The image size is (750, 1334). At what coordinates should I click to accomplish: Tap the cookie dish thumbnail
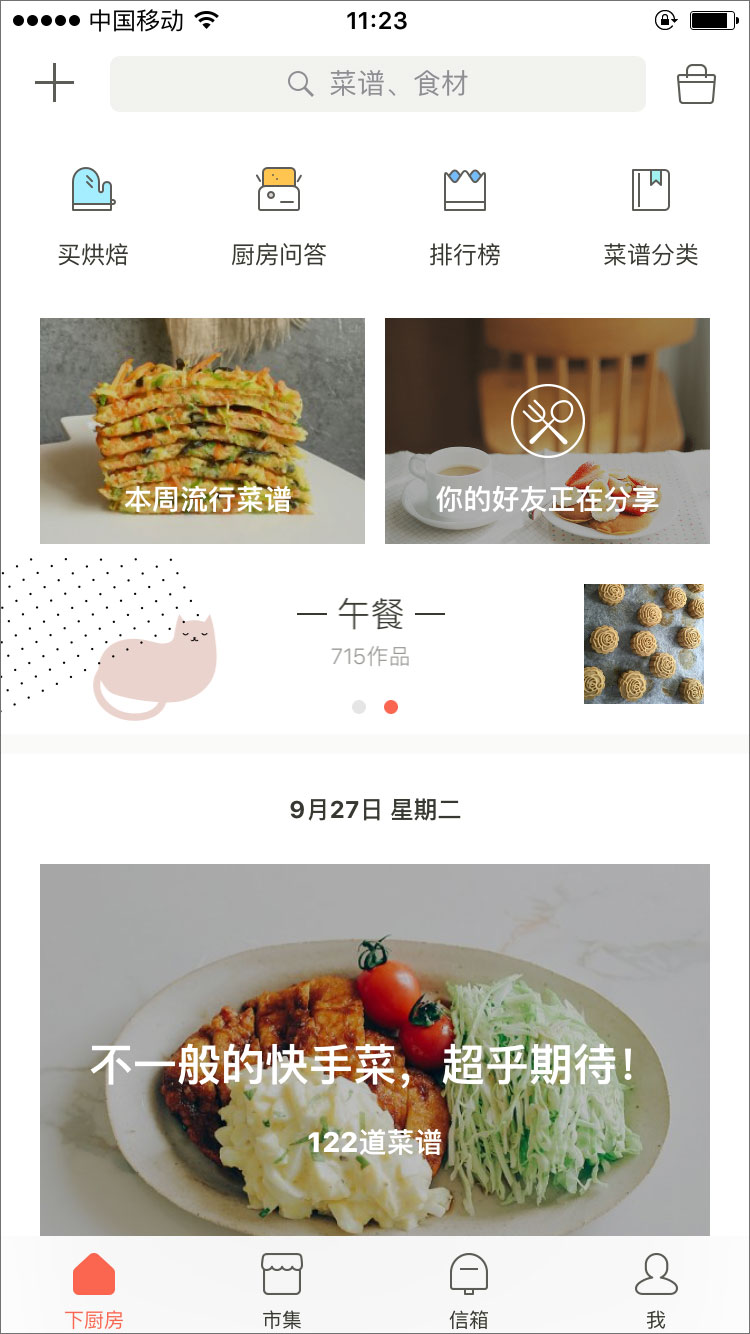pos(643,643)
